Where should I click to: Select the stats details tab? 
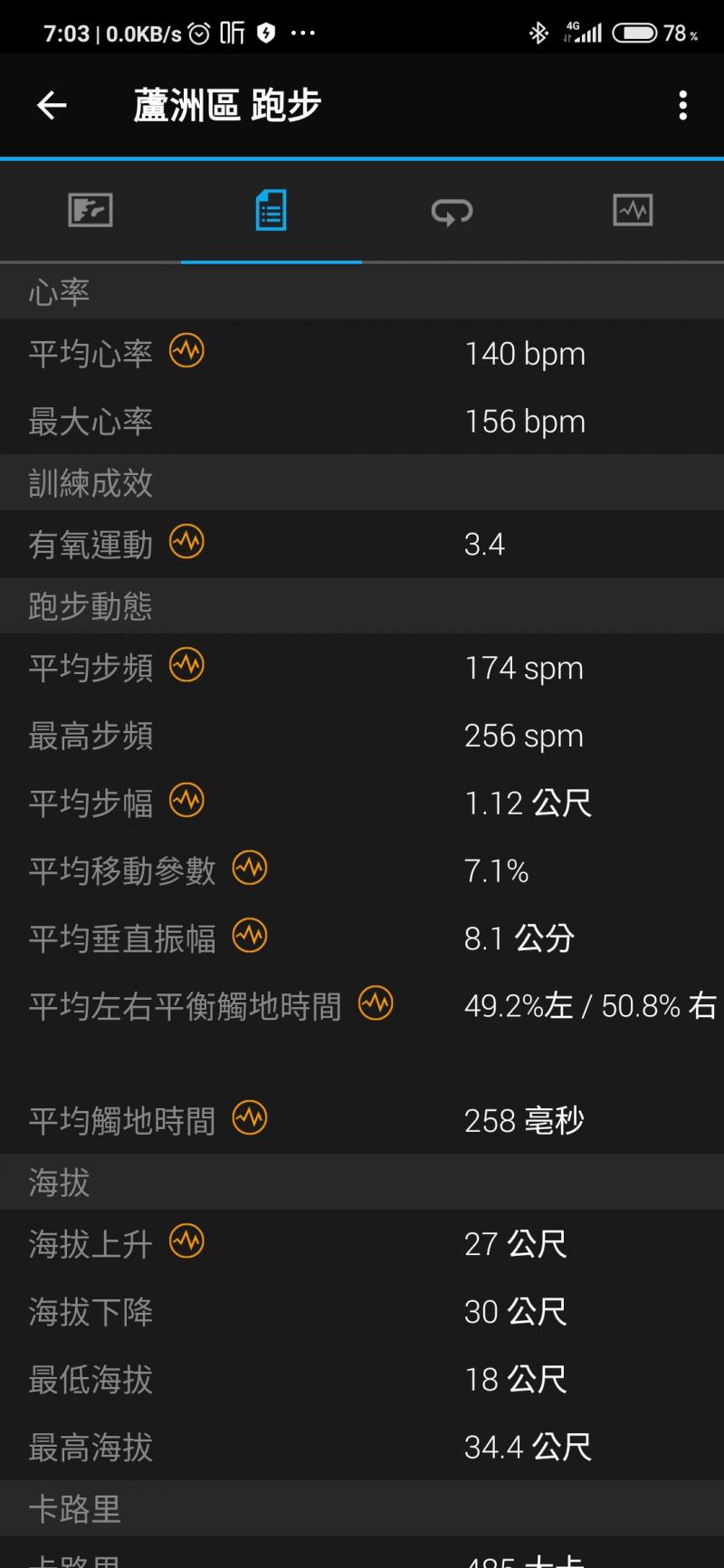click(x=271, y=211)
